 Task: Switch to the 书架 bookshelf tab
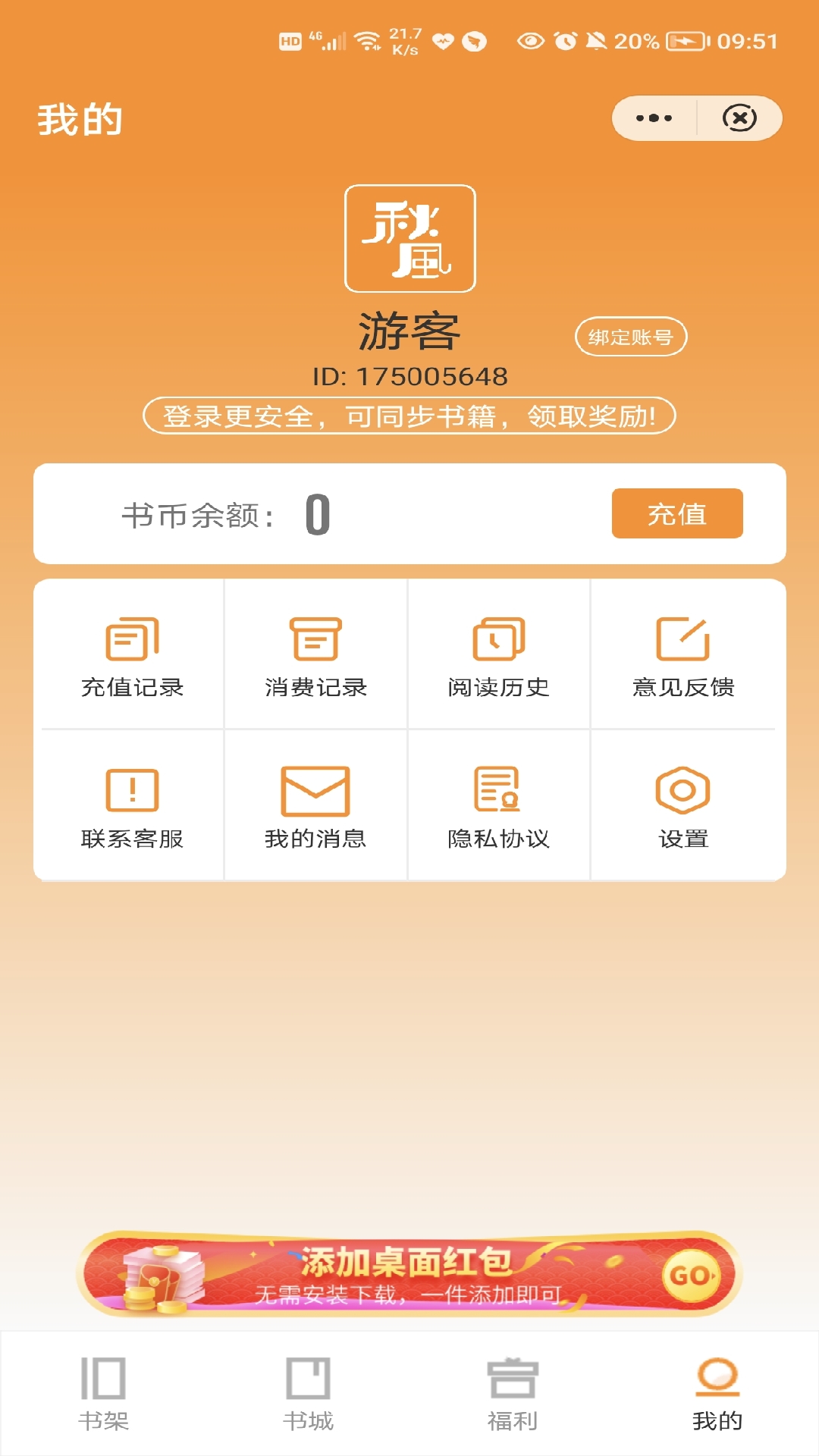(102, 1399)
